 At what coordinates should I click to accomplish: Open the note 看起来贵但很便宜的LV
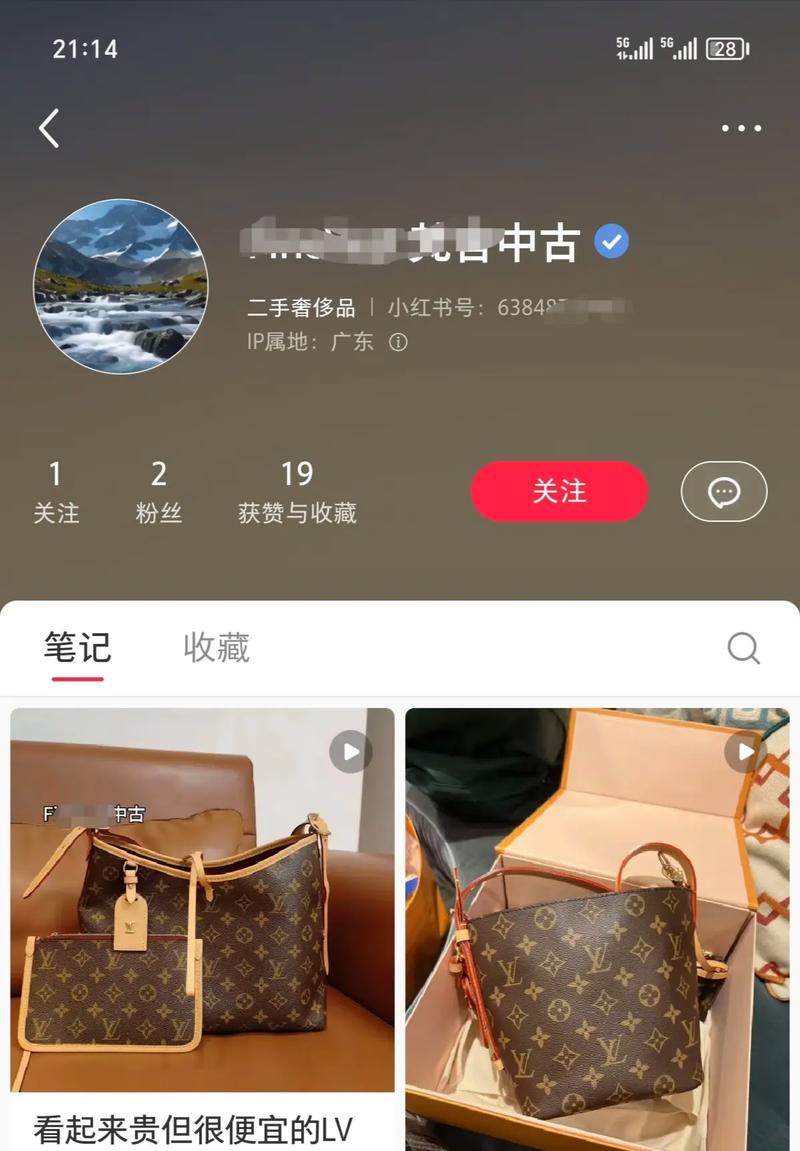click(x=202, y=900)
